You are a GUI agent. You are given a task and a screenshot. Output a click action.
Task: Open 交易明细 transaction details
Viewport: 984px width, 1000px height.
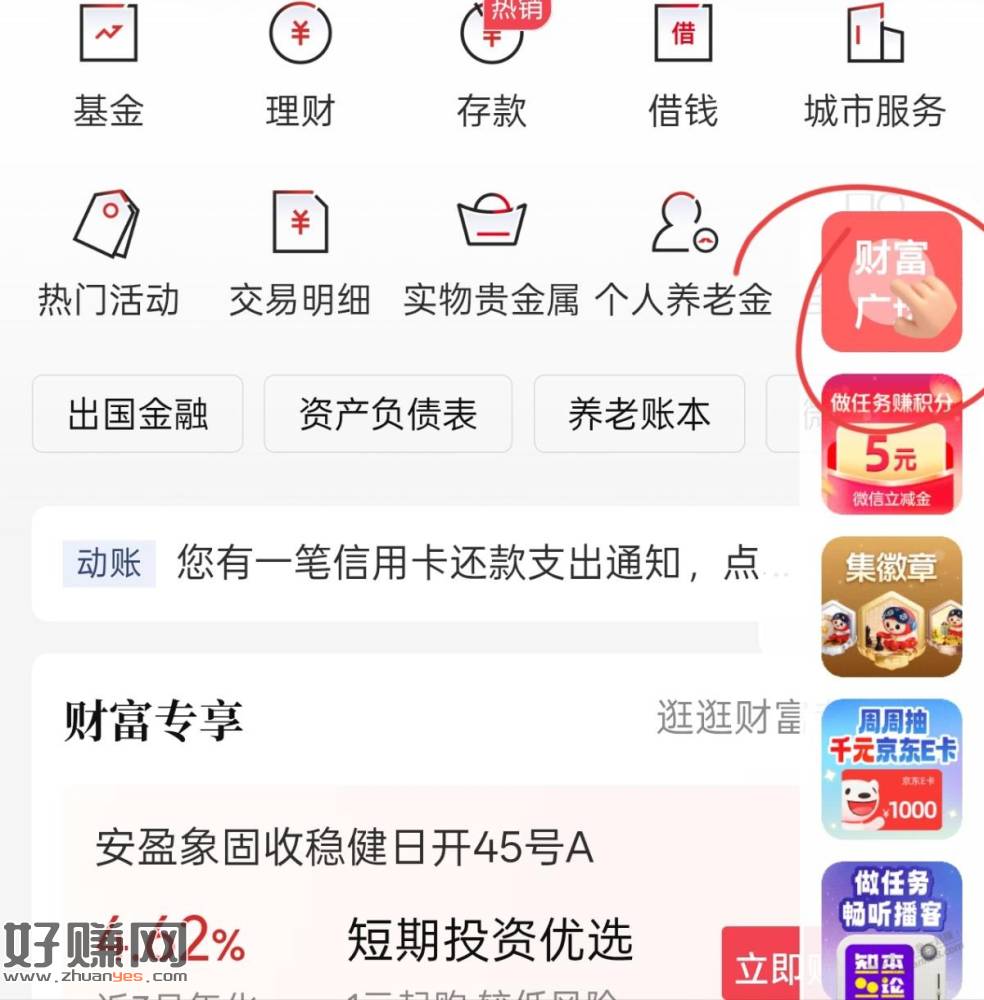coord(299,255)
